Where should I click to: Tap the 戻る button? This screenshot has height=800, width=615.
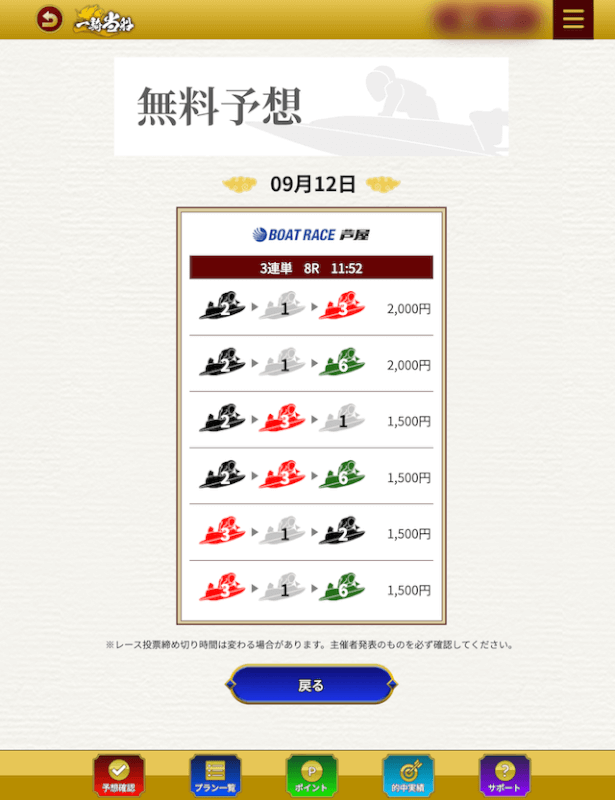pyautogui.click(x=311, y=685)
